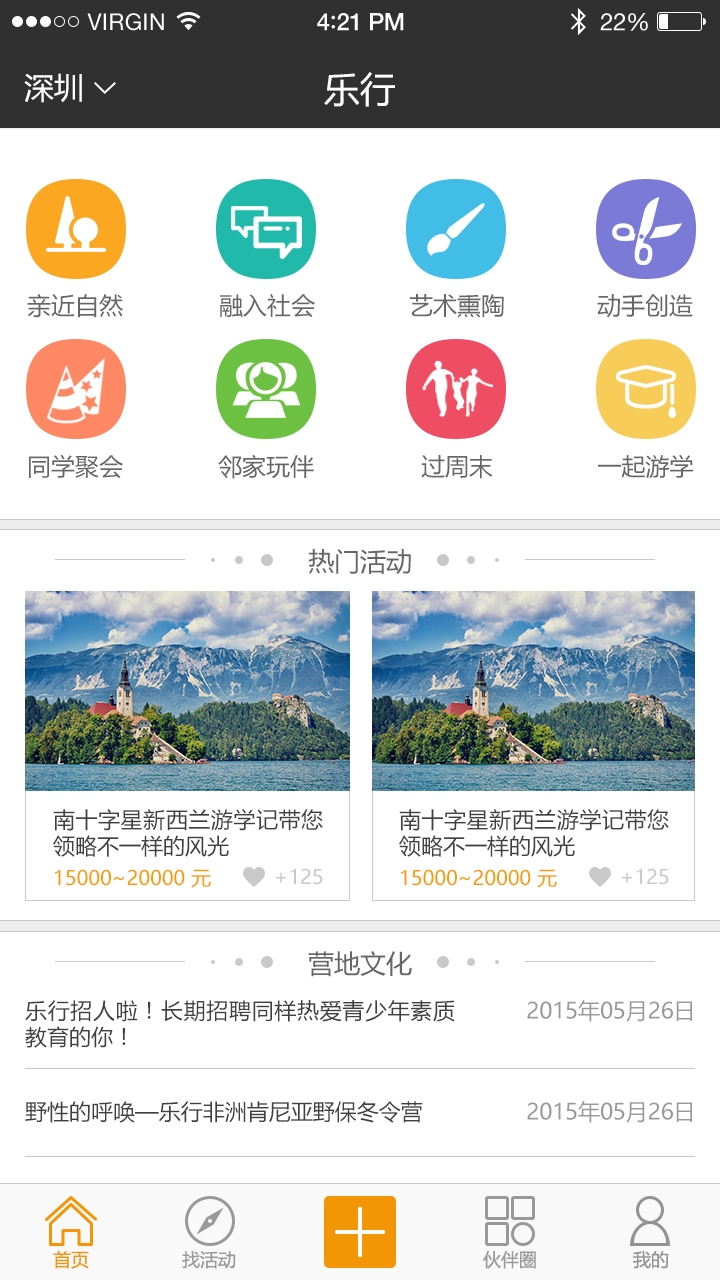Open the 亲近自然 category
The width and height of the screenshot is (720, 1280).
[x=76, y=229]
